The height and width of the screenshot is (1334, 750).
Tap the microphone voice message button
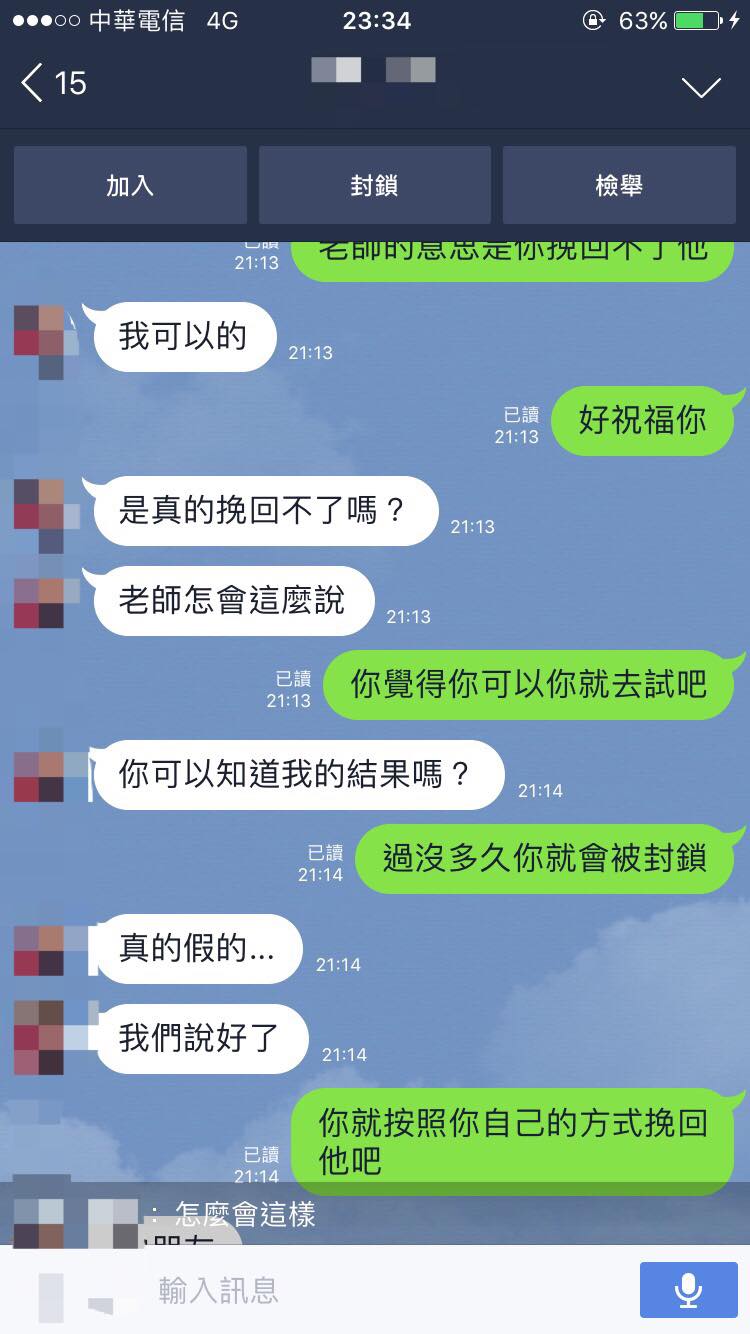point(687,1290)
